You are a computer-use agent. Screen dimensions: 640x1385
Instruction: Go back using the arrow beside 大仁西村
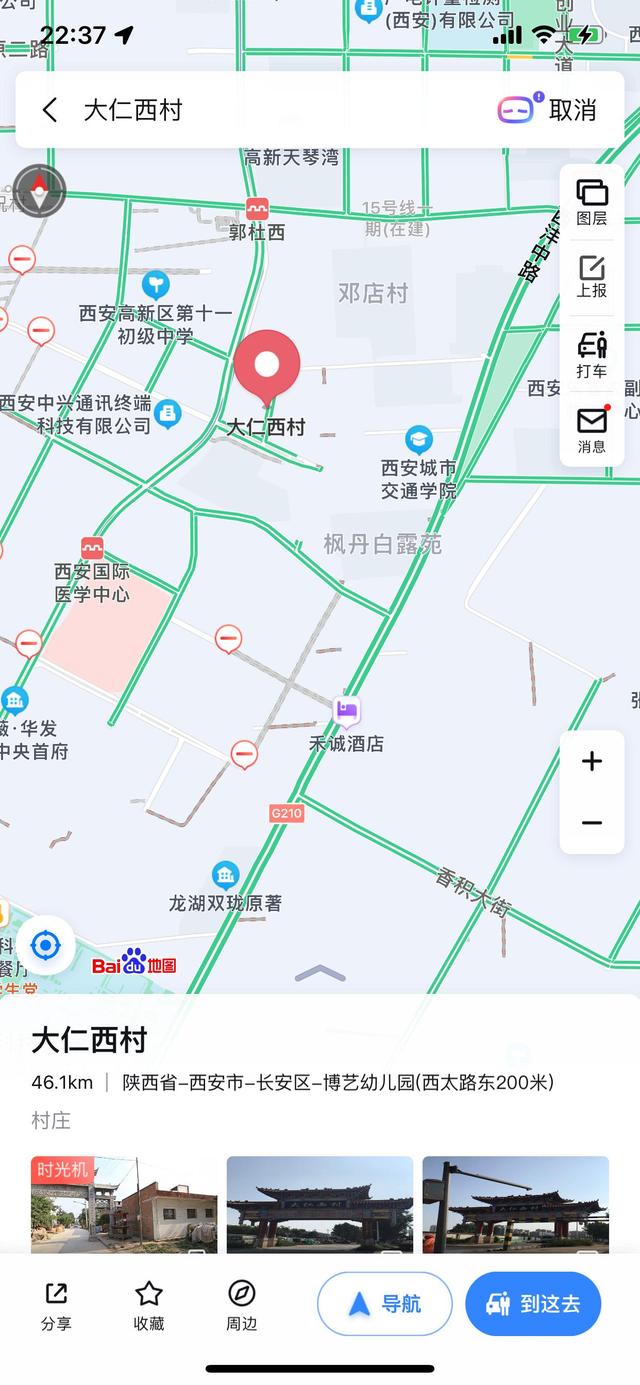point(50,110)
